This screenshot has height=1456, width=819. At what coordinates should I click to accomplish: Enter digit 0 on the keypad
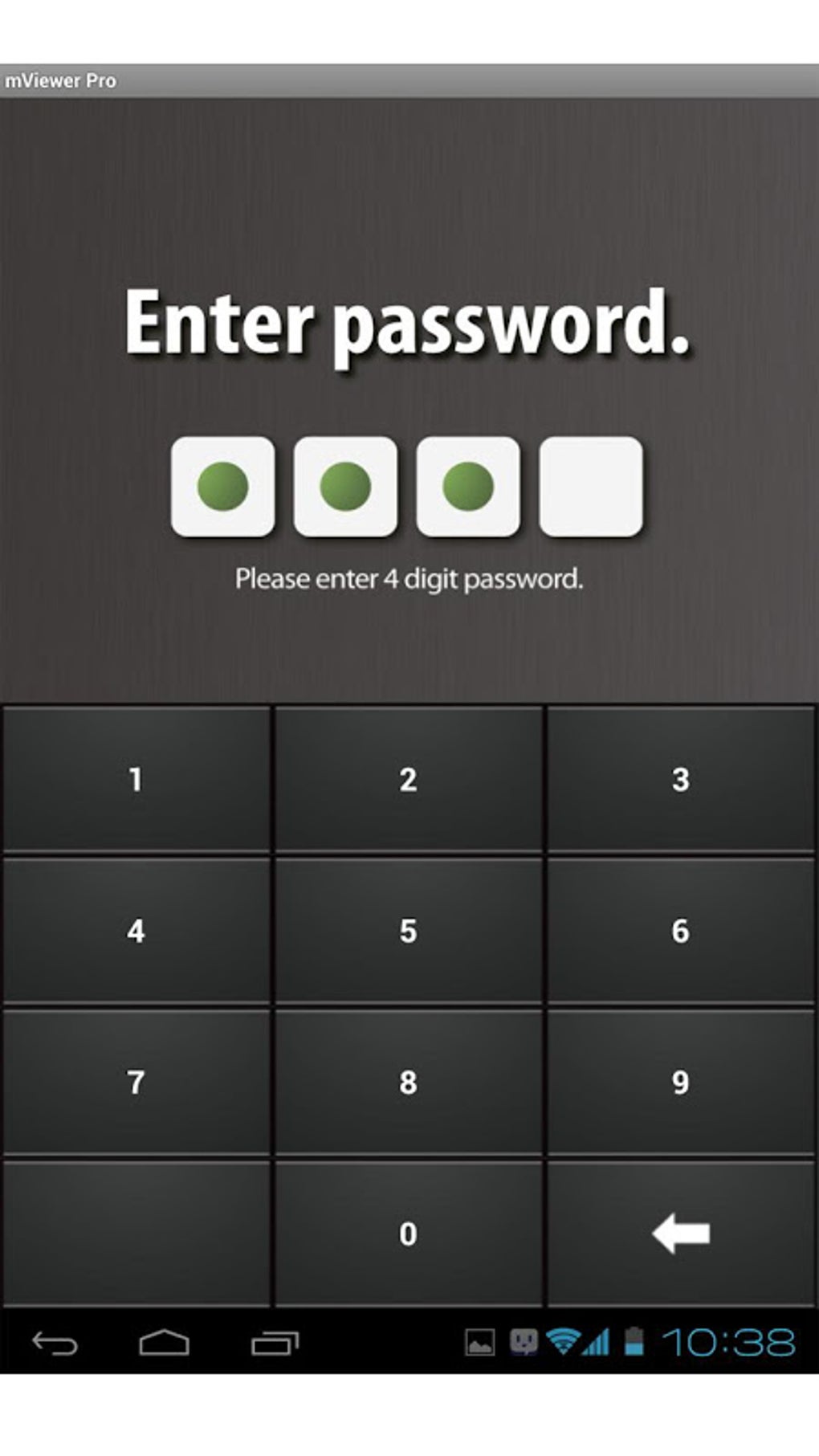pyautogui.click(x=408, y=1234)
